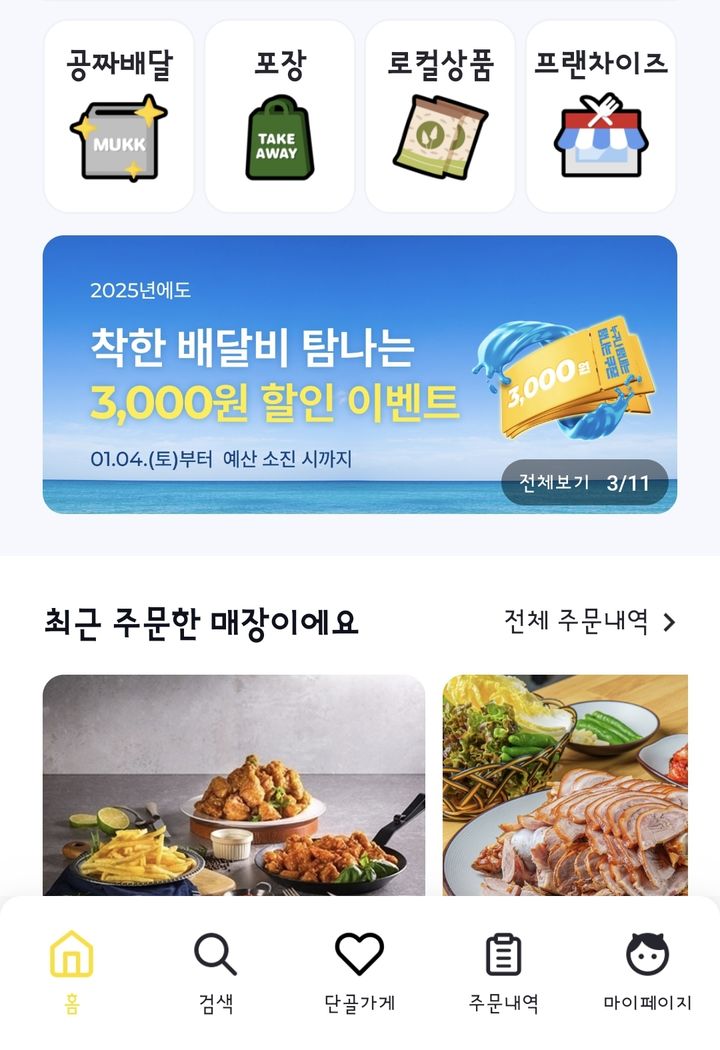Select the 홈 home icon in bottom navigation
720x1050 pixels.
(x=70, y=956)
